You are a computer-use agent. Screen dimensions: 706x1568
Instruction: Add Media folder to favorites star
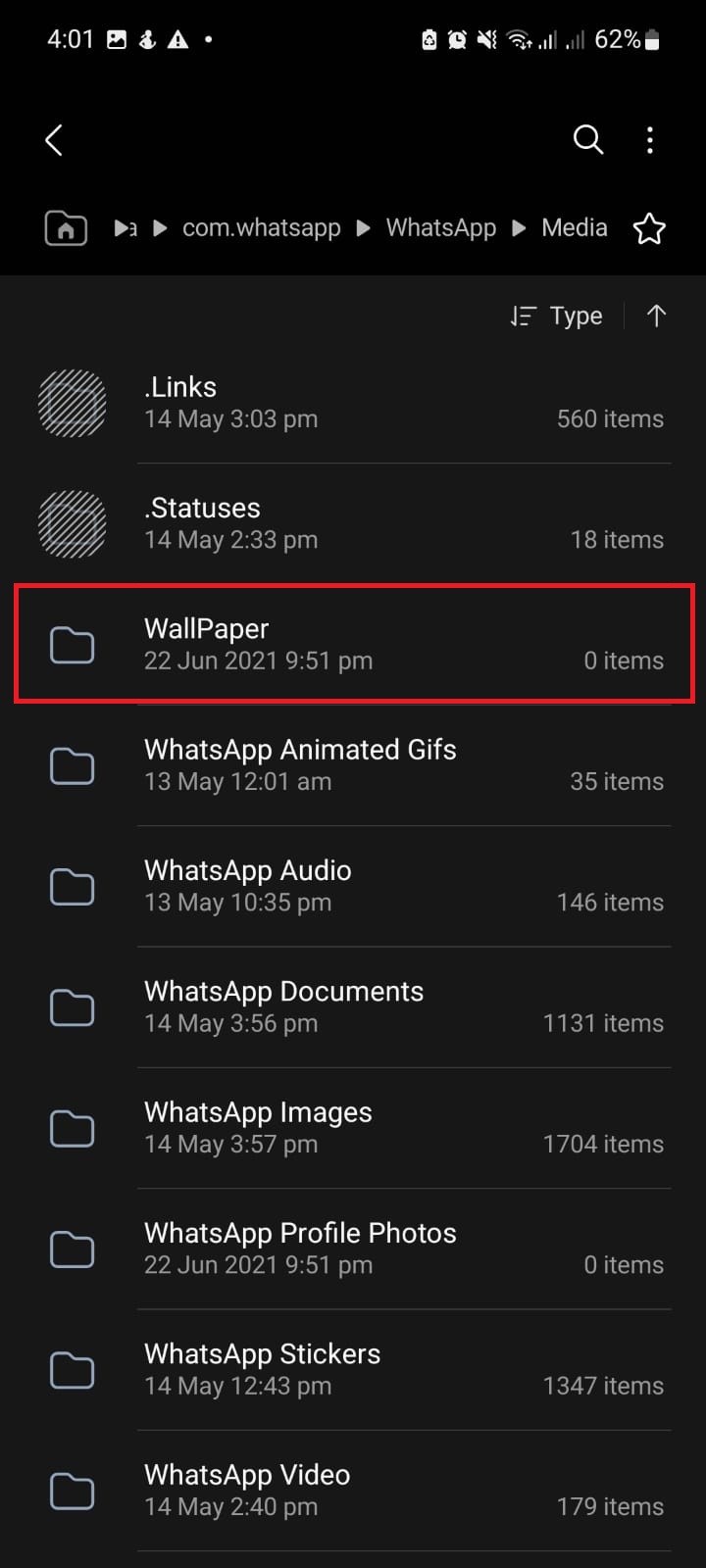tap(649, 228)
